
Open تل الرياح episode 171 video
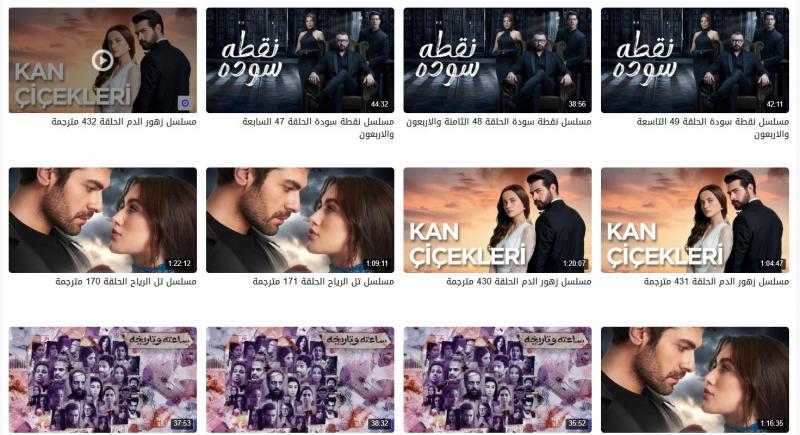tap(299, 220)
